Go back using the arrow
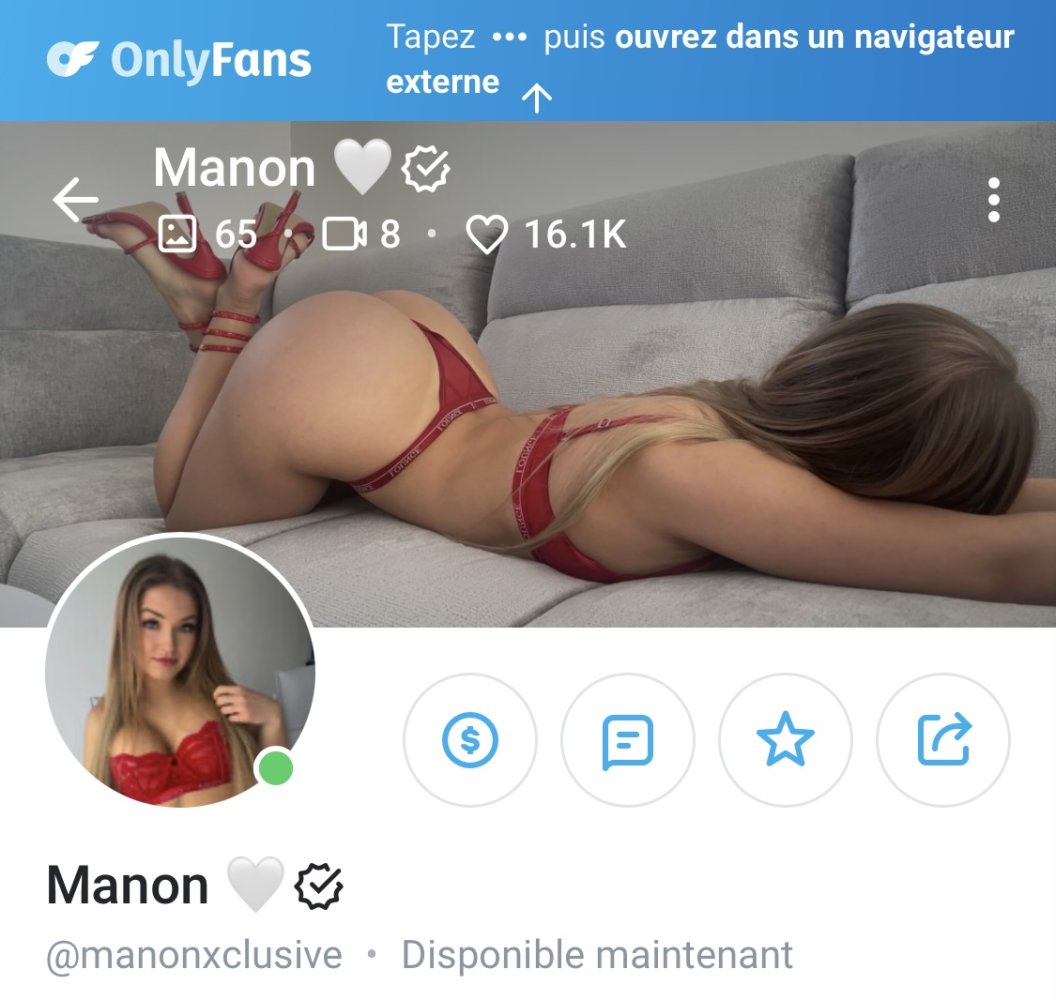 point(76,201)
